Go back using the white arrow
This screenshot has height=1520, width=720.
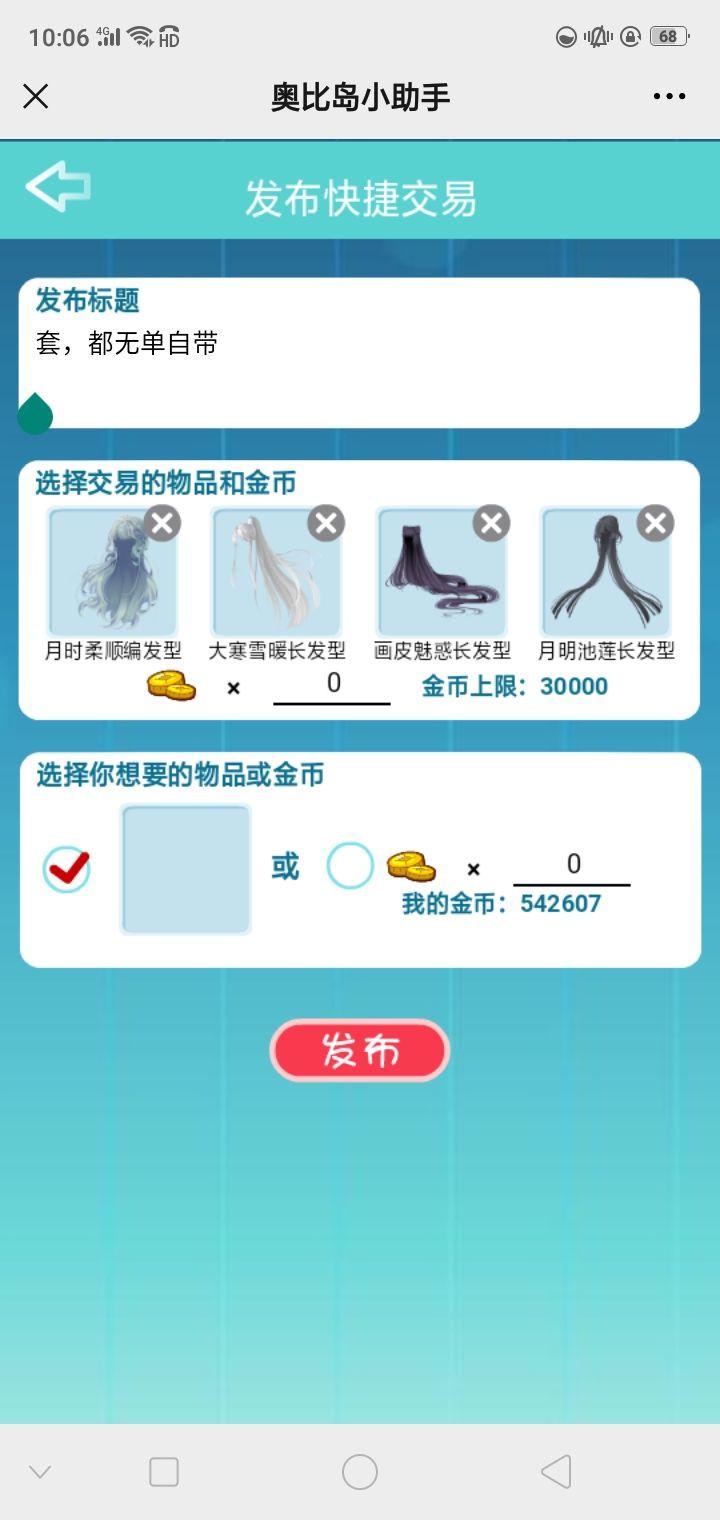click(x=58, y=186)
